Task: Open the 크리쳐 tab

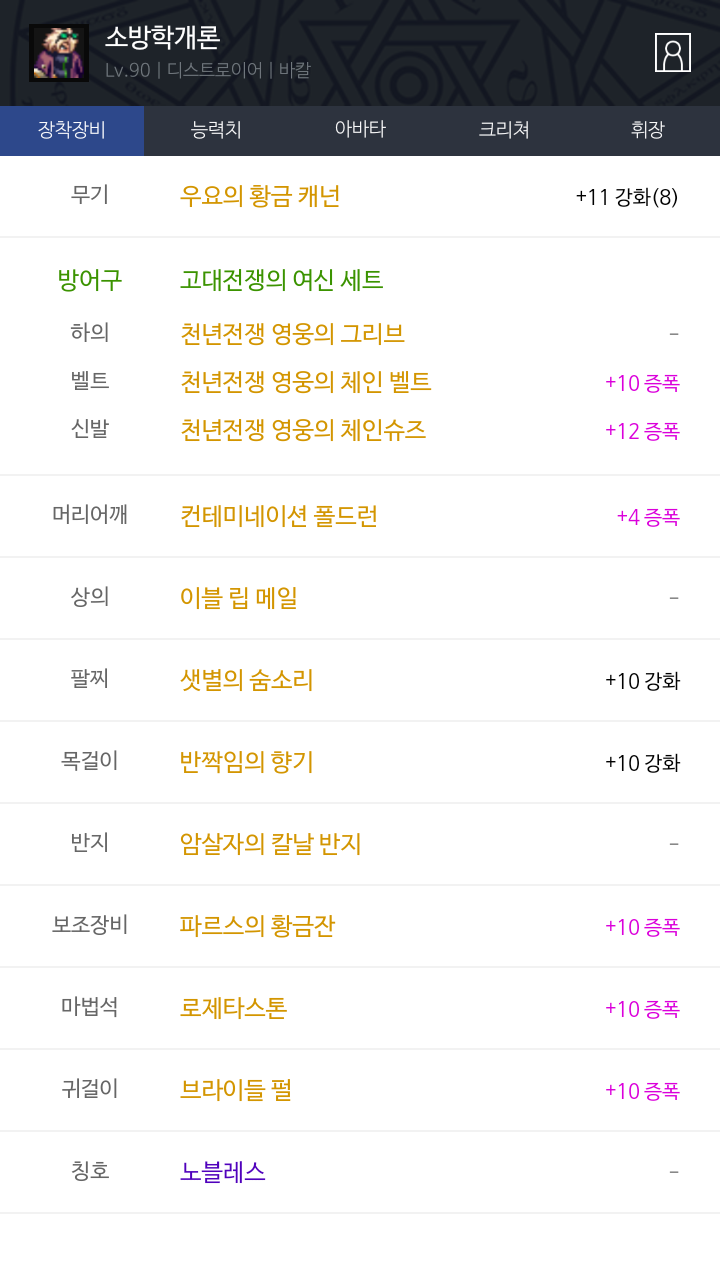Action: (x=504, y=130)
